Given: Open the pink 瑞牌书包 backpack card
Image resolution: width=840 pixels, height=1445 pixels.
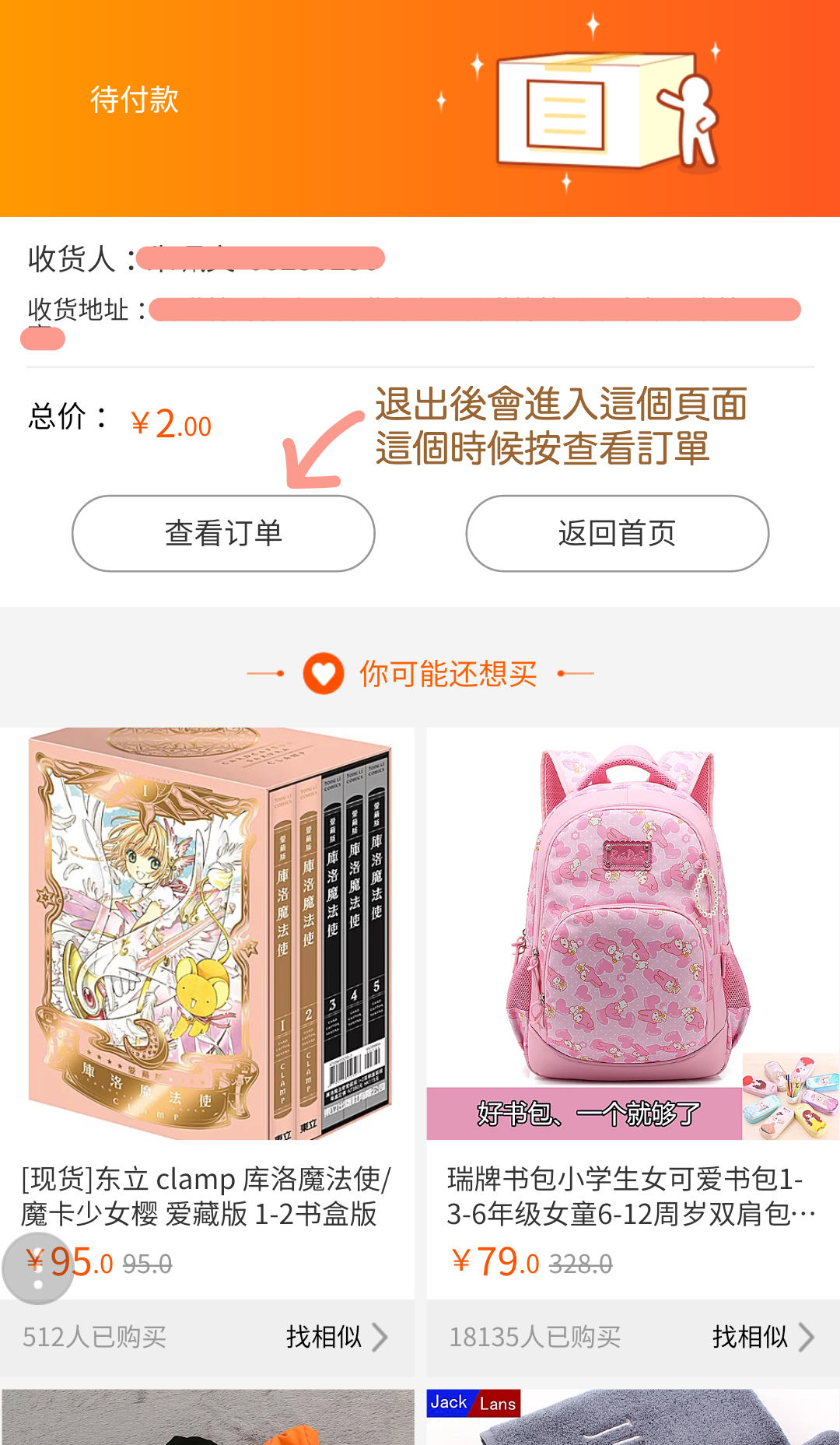Looking at the screenshot, I should [632, 934].
